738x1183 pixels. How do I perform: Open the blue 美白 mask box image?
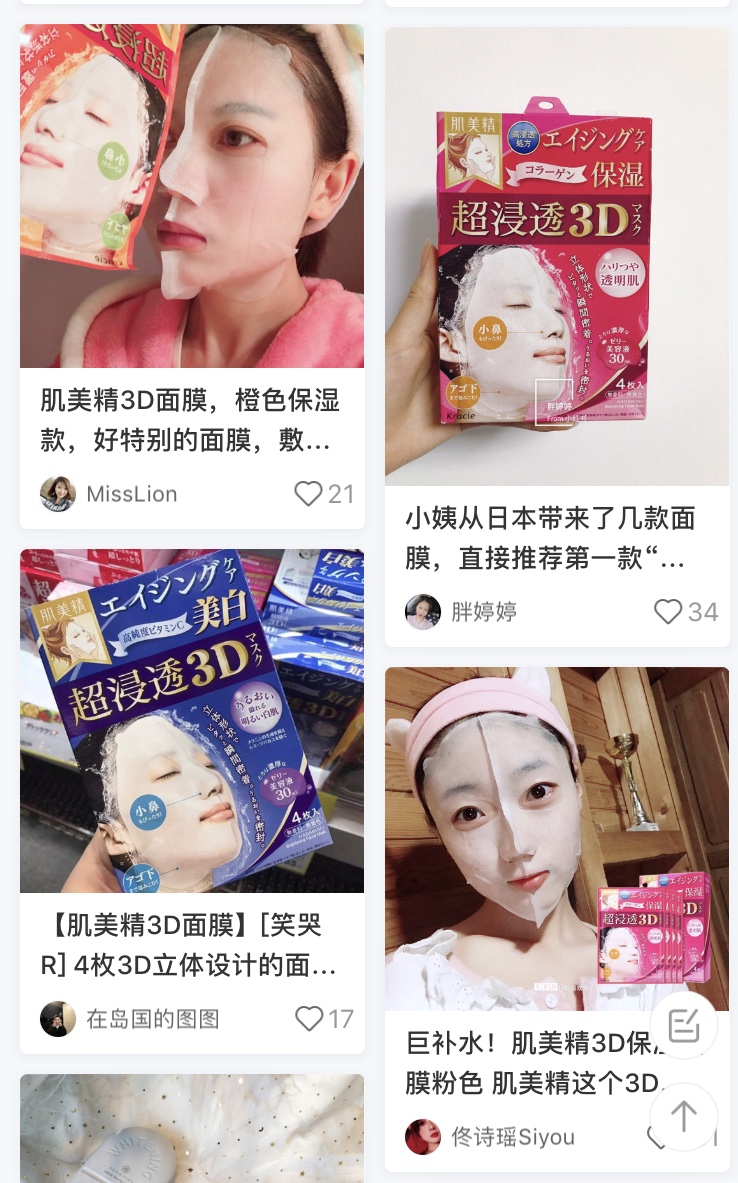[x=192, y=720]
